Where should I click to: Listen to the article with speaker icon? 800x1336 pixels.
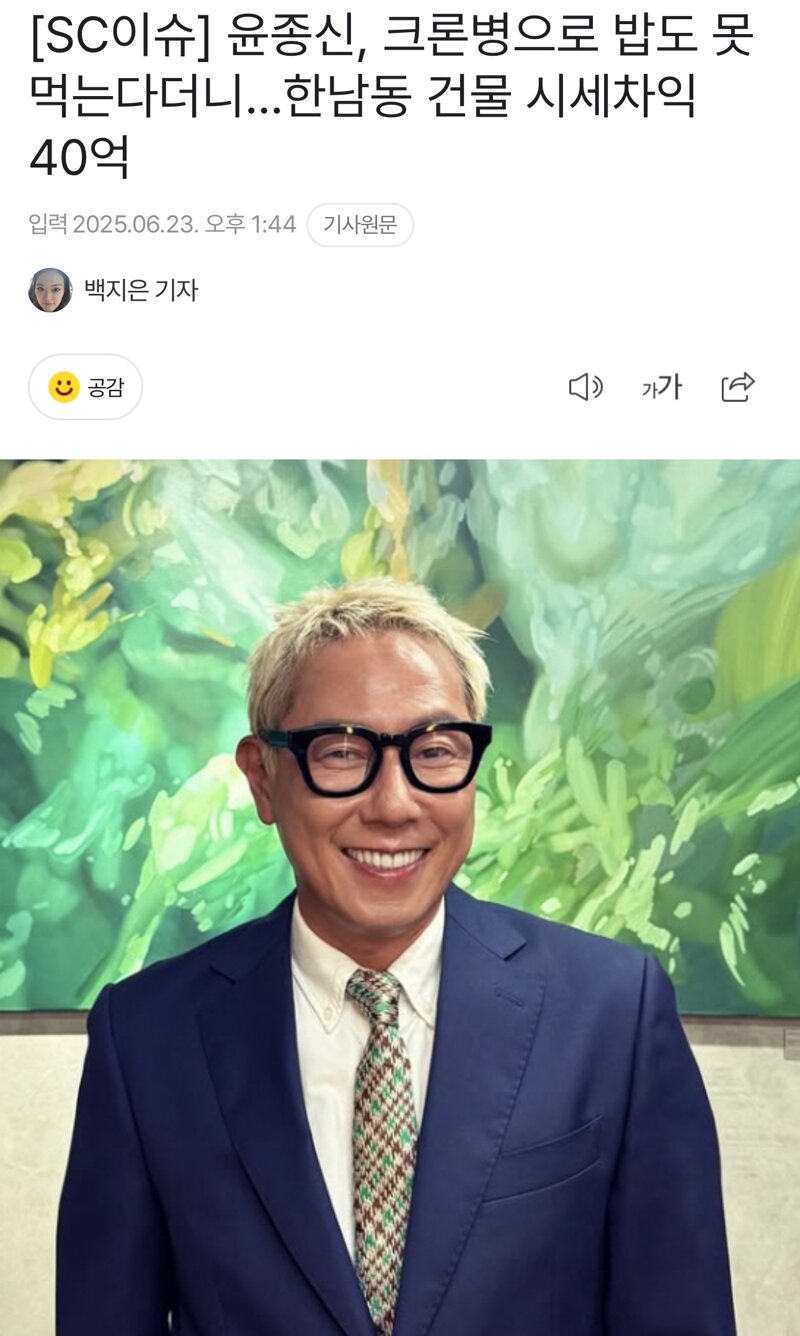585,387
